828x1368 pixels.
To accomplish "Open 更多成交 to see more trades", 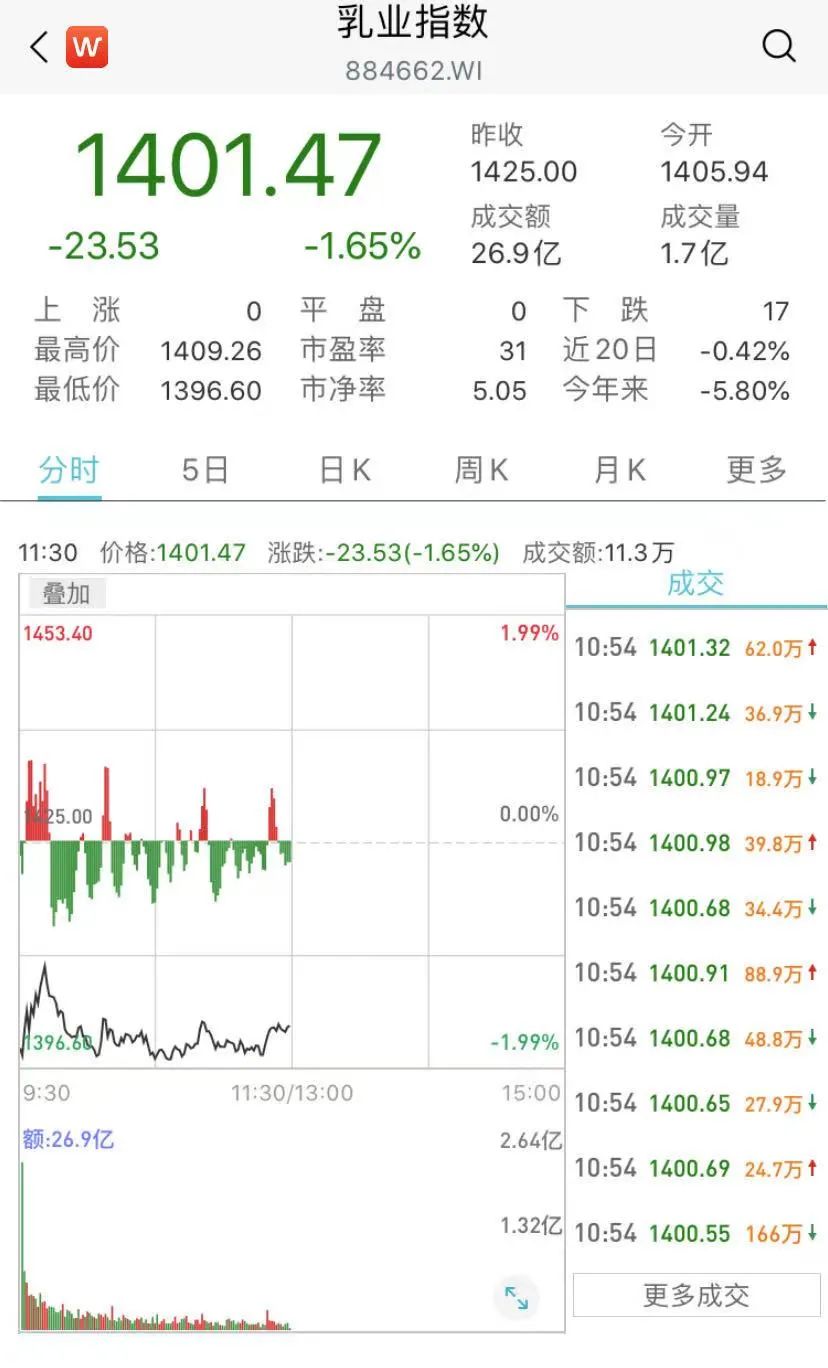I will click(696, 1295).
